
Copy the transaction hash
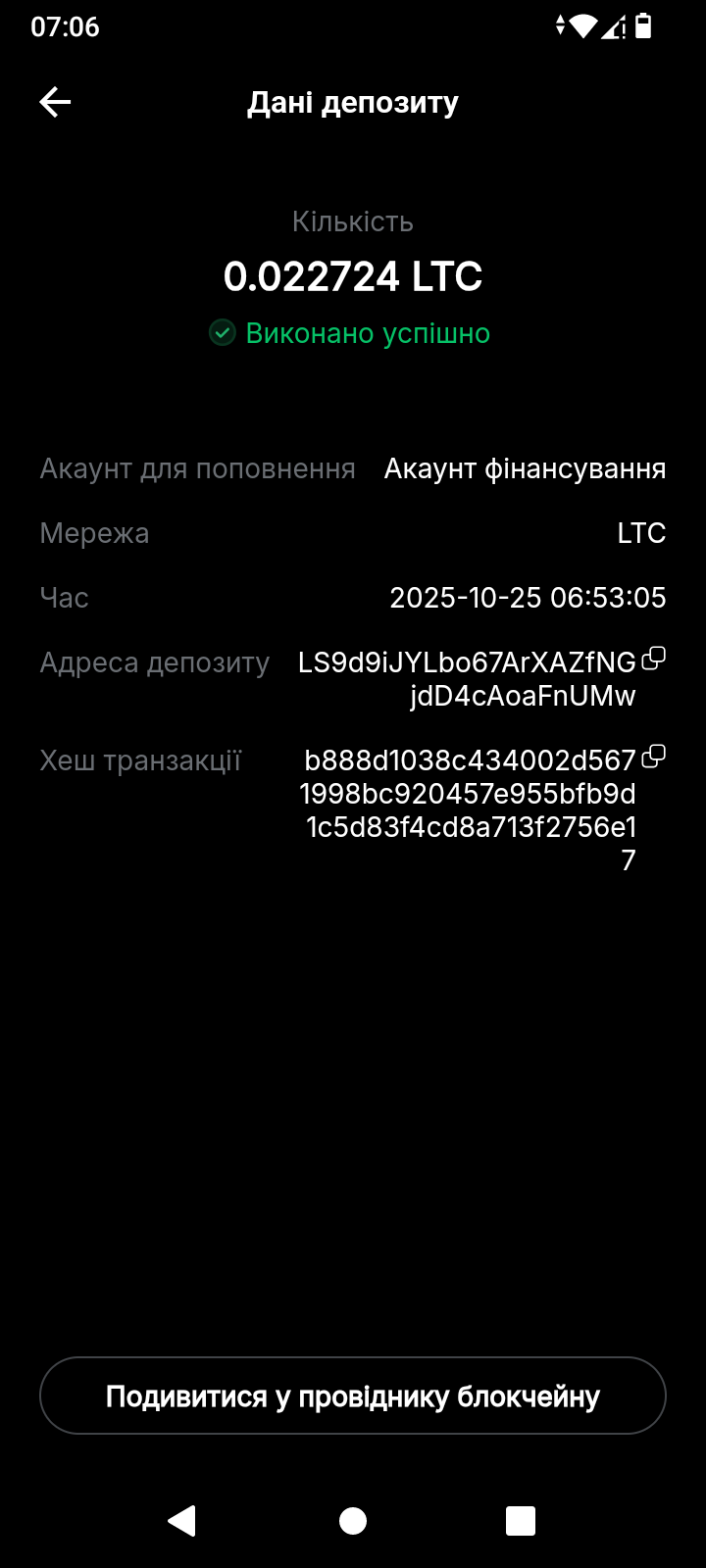coord(653,757)
